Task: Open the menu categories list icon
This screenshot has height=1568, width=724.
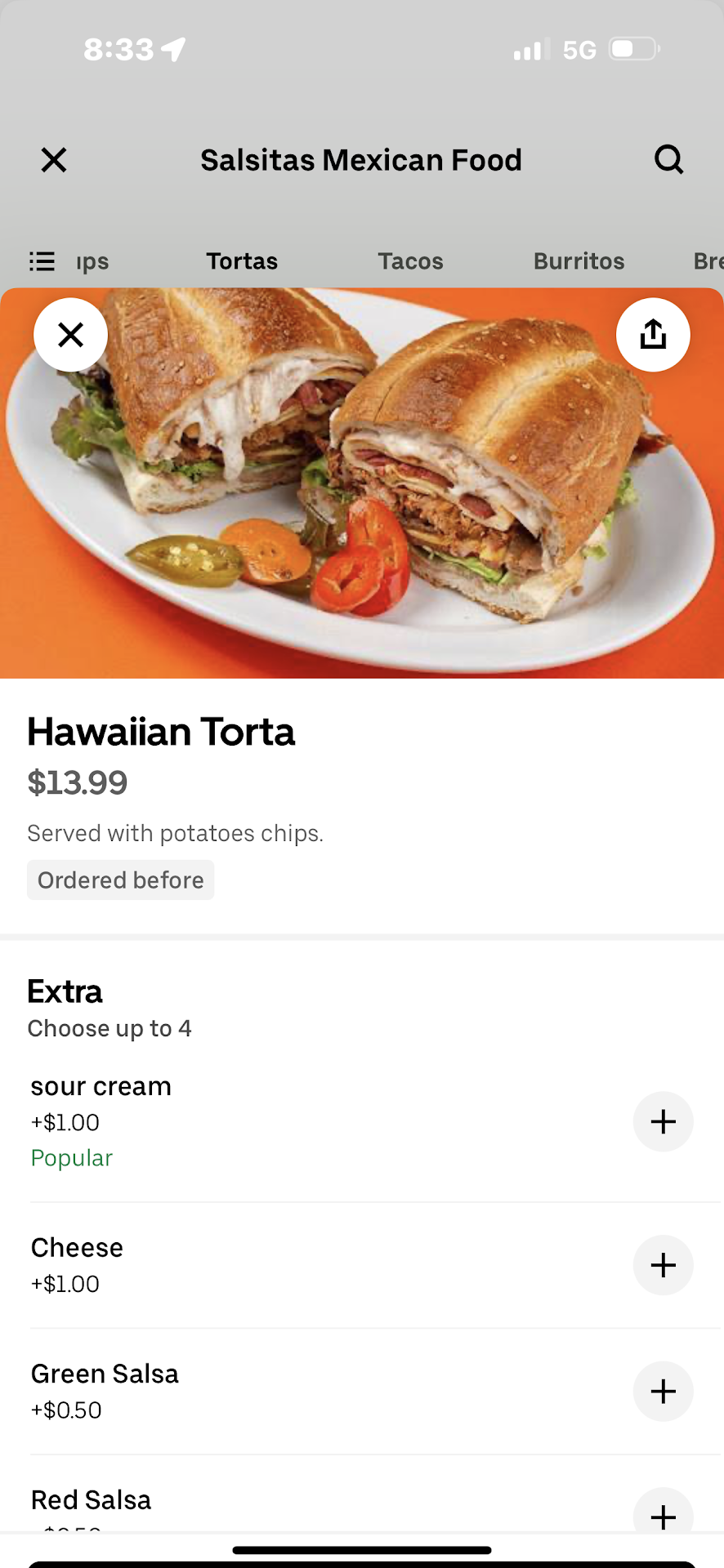Action: pos(42,261)
